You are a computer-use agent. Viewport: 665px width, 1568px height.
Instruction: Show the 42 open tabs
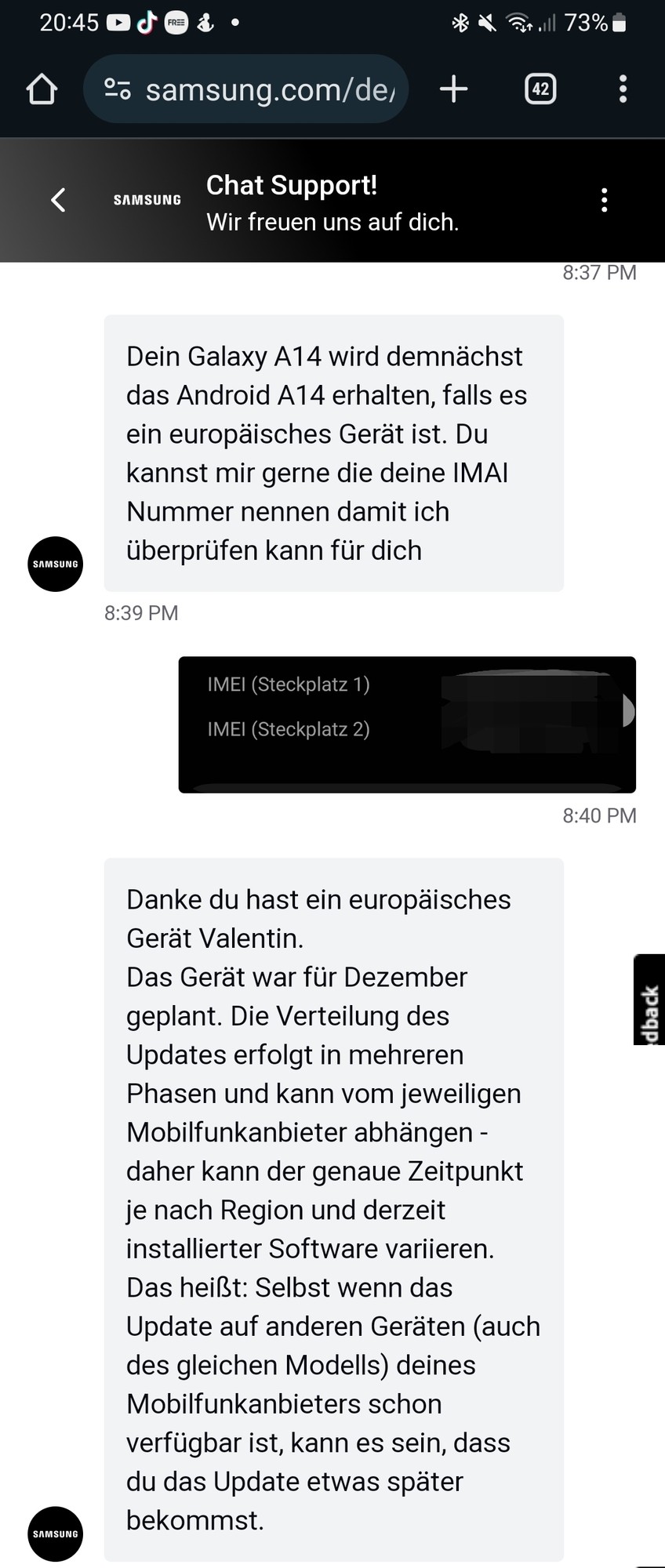[540, 89]
